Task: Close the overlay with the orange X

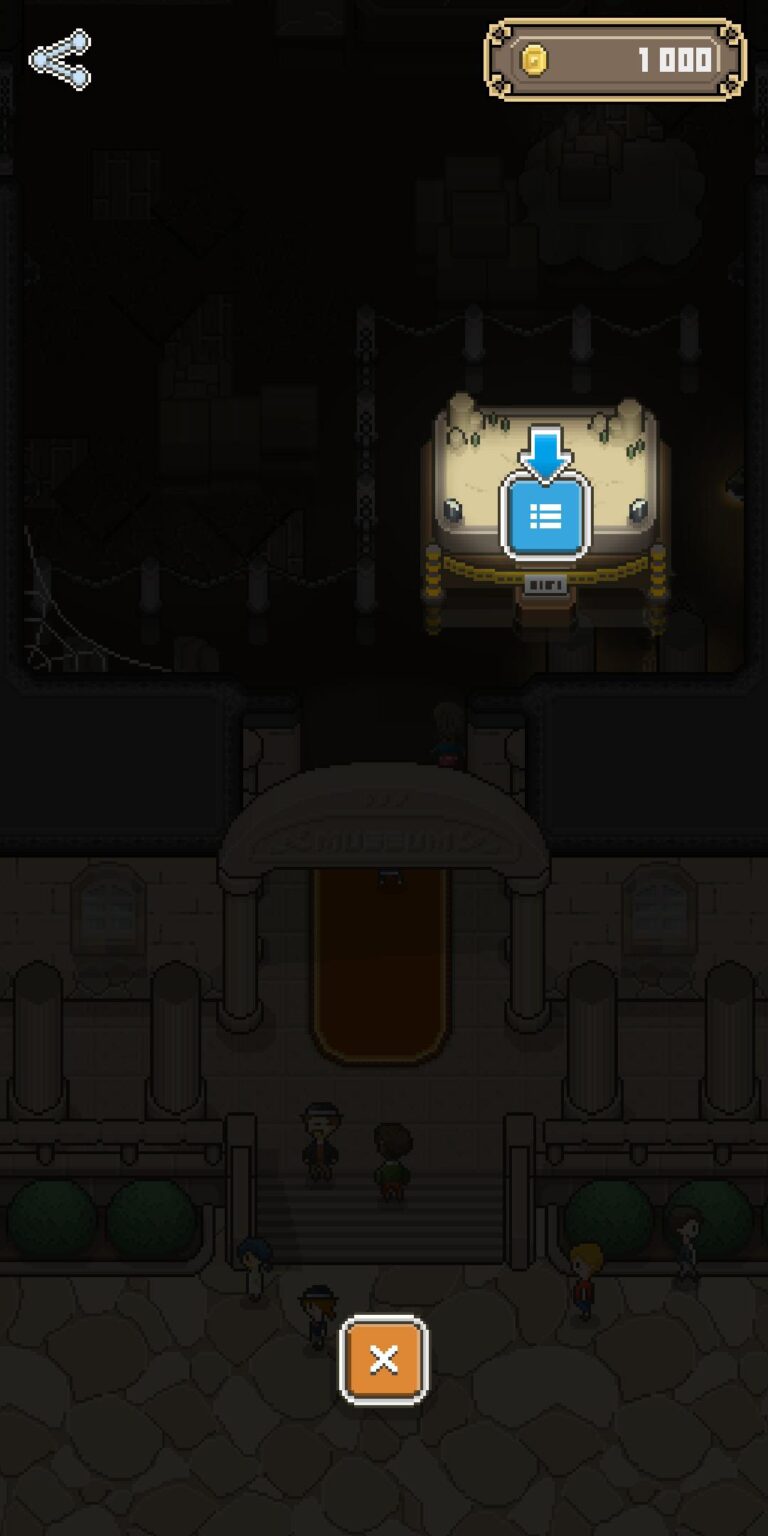Action: click(384, 1359)
